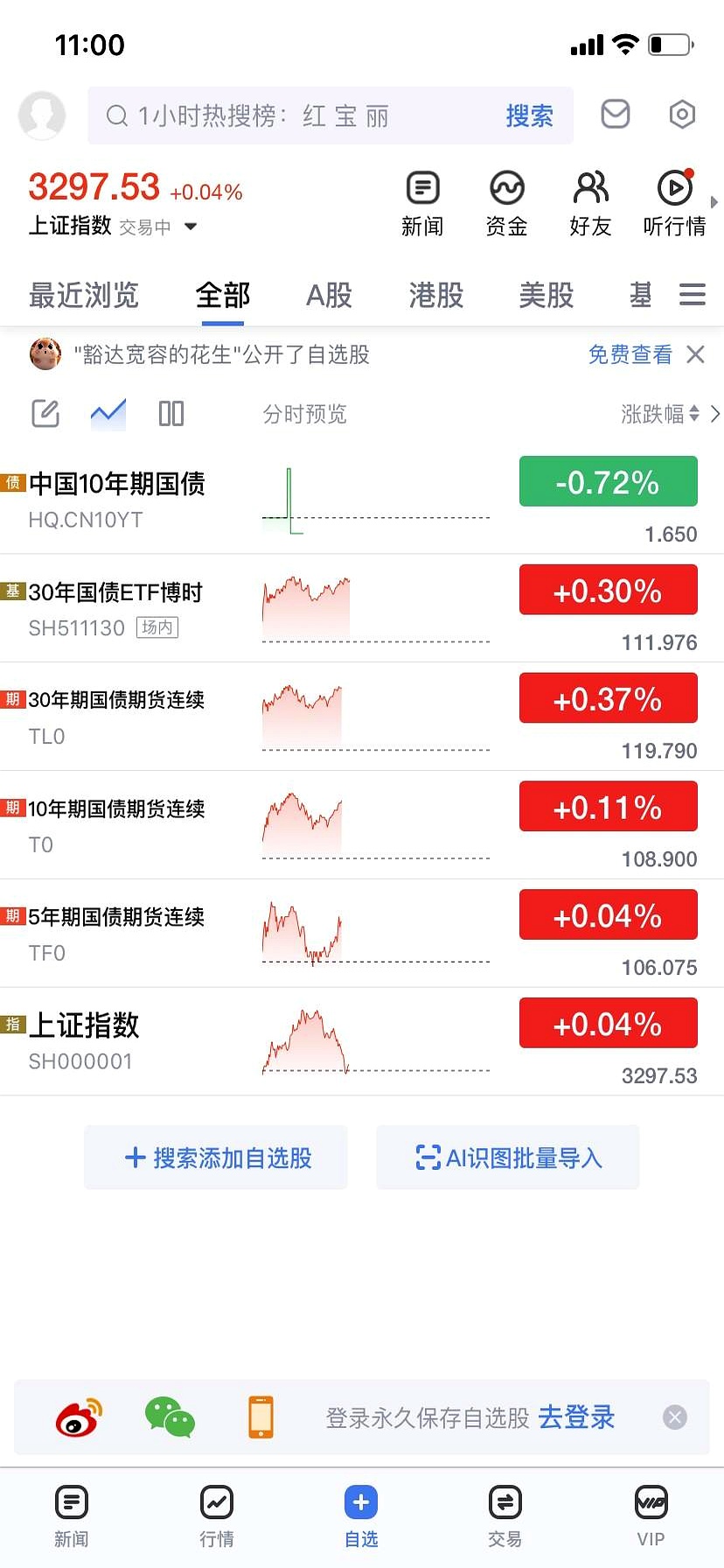
Task: Switch to the 港股 tab
Action: [x=435, y=296]
